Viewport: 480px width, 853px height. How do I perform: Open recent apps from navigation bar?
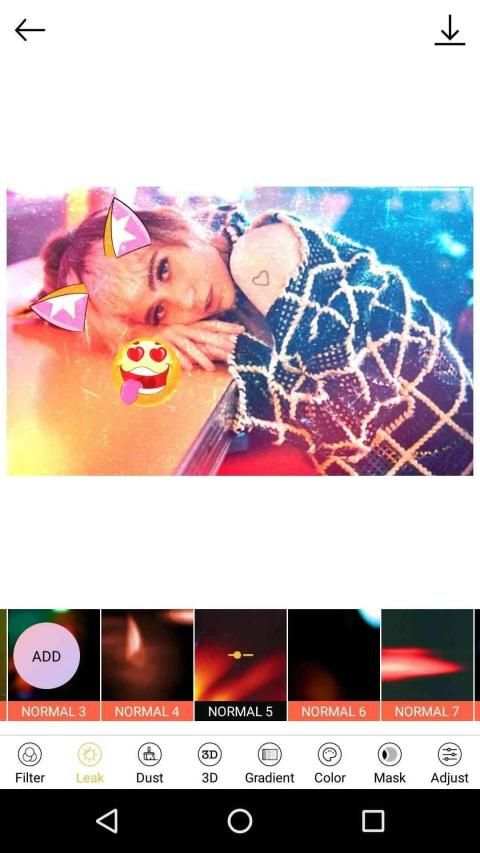tap(373, 821)
